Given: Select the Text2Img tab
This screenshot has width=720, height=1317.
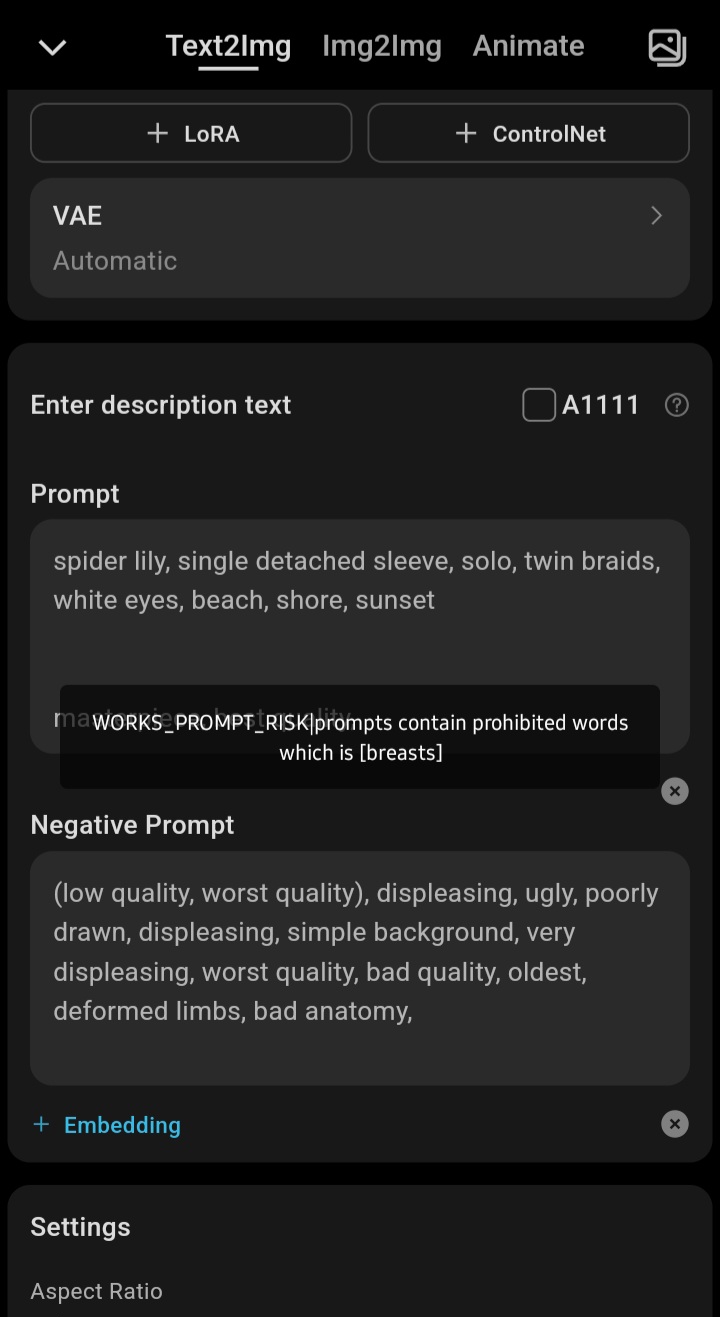Looking at the screenshot, I should click(228, 46).
